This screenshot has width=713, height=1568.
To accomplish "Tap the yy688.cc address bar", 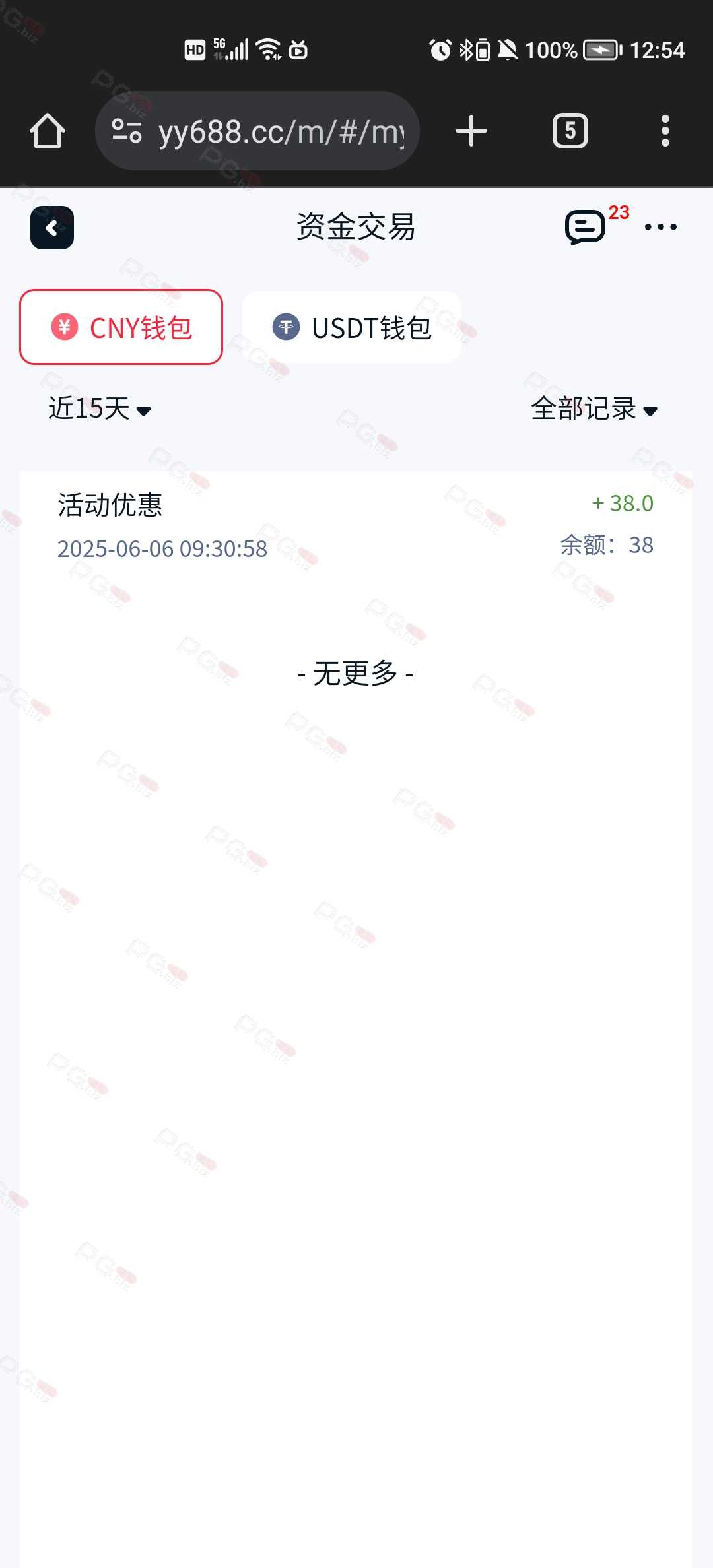I will click(257, 131).
